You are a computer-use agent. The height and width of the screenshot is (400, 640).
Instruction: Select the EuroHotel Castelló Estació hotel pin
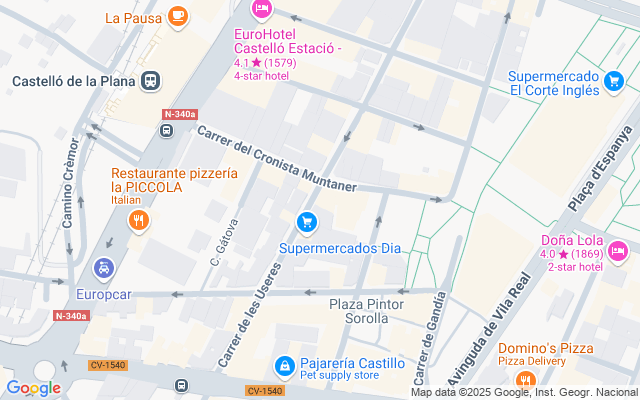[261, 9]
